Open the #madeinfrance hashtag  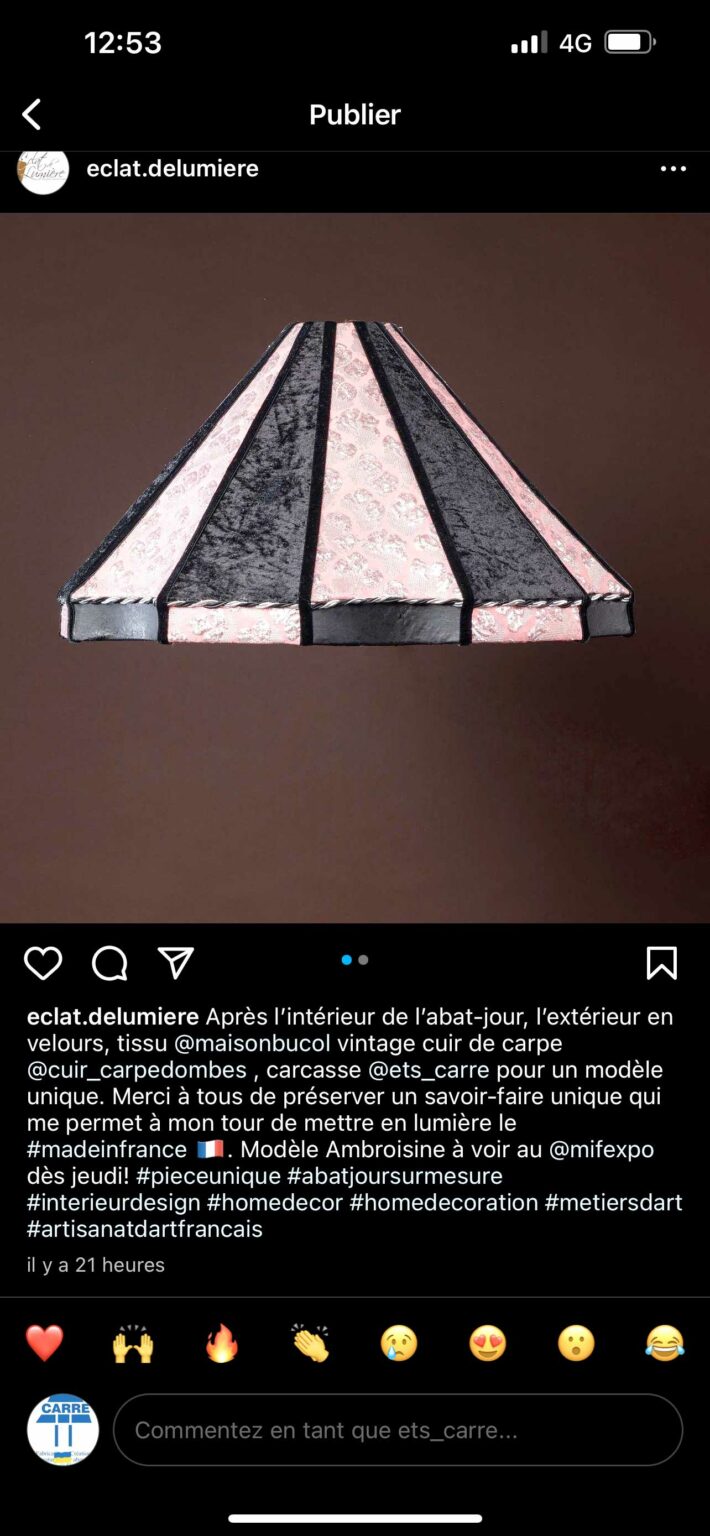pyautogui.click(x=107, y=1149)
